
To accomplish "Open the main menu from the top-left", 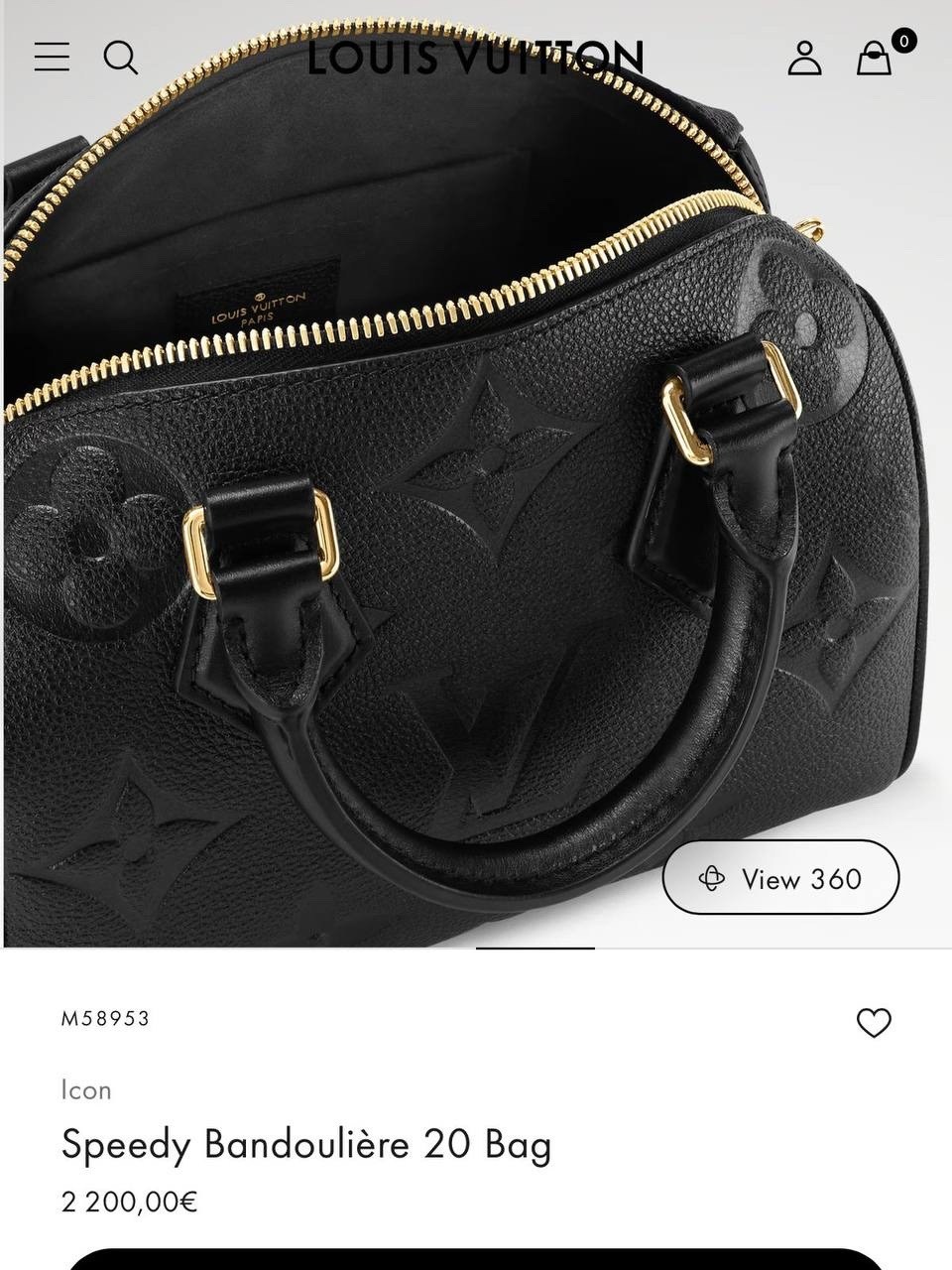I will click(x=51, y=59).
